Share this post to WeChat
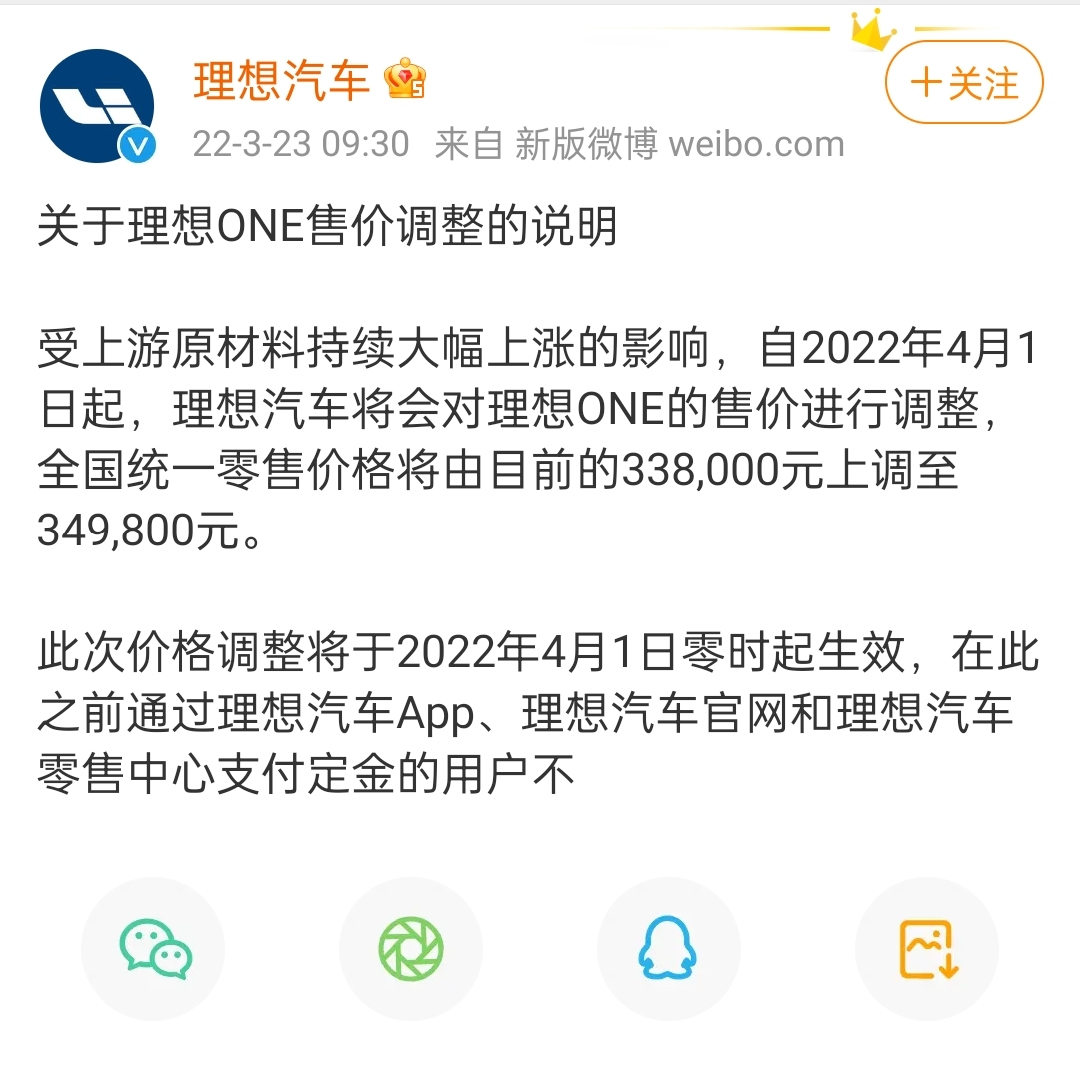This screenshot has width=1080, height=1065. pyautogui.click(x=154, y=948)
